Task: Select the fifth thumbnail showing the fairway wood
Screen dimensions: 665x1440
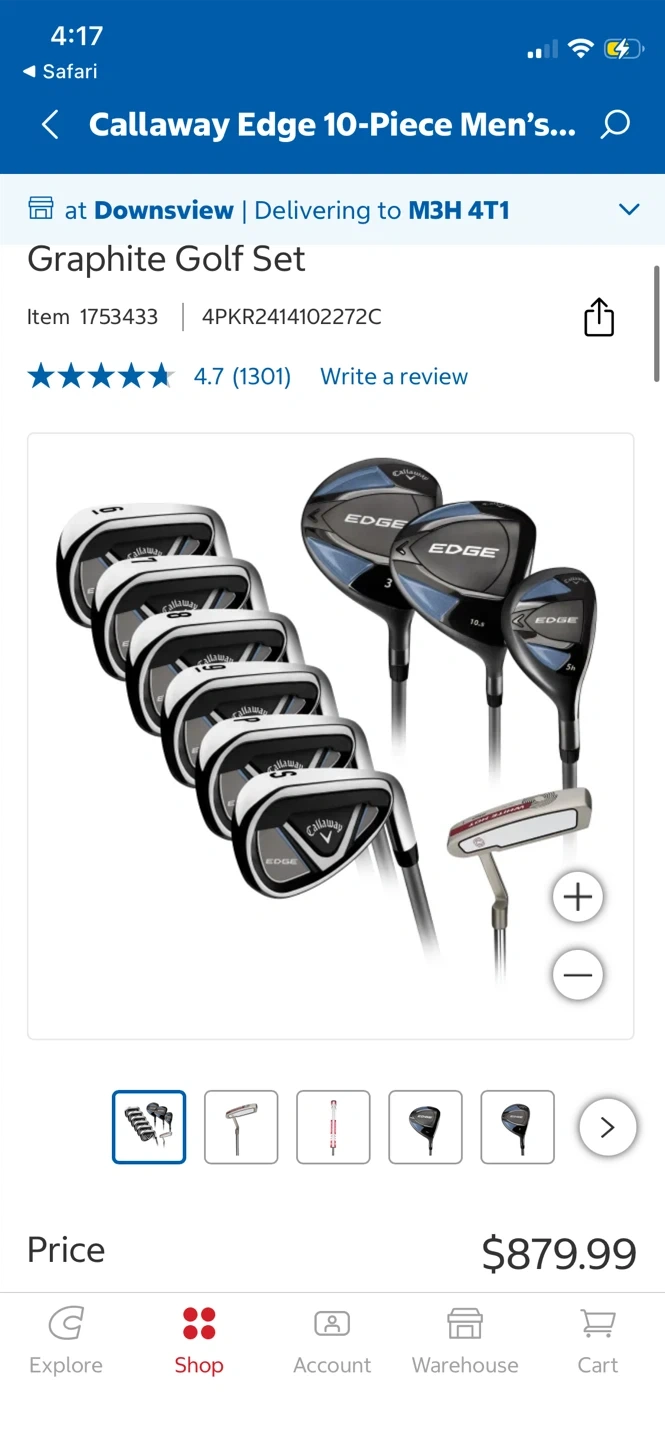Action: click(x=517, y=1127)
